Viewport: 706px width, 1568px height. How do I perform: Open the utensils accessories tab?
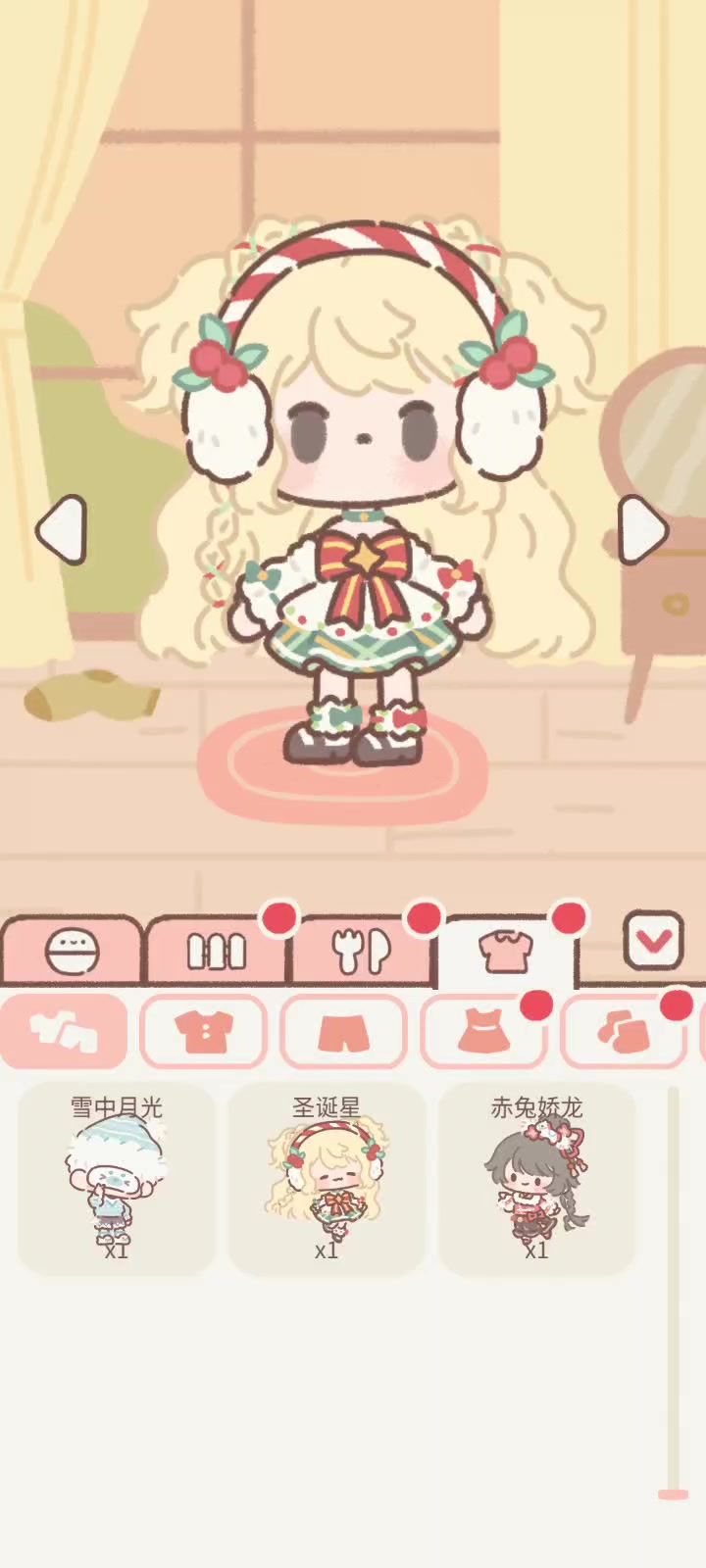(361, 951)
